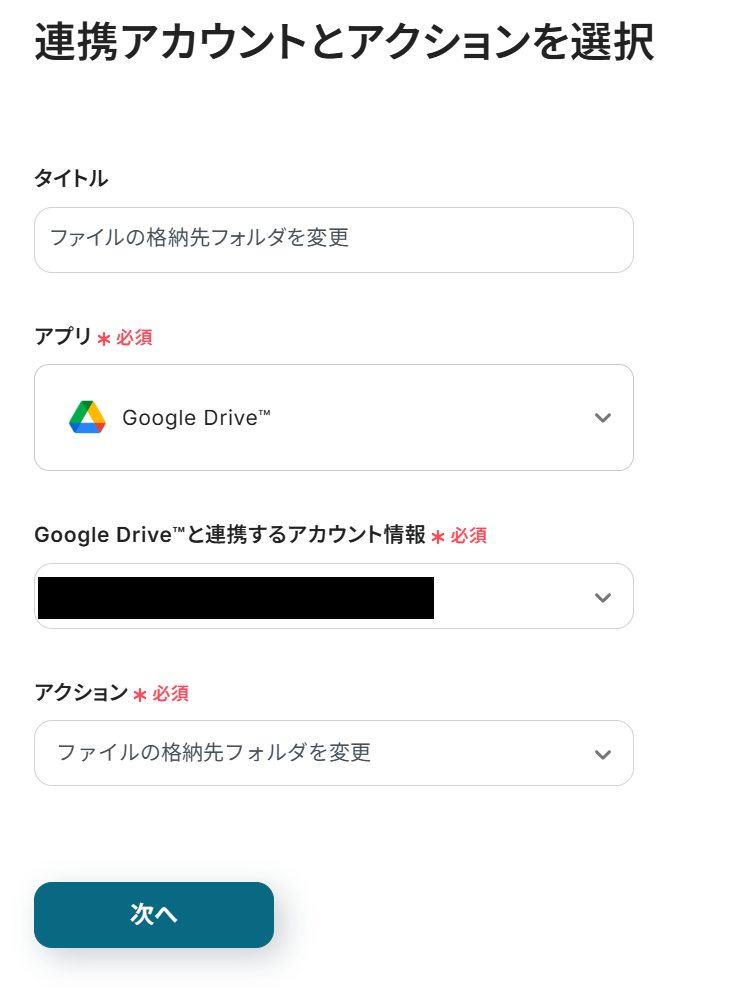Edit the タイトル text field
734x991 pixels.
coord(333,239)
